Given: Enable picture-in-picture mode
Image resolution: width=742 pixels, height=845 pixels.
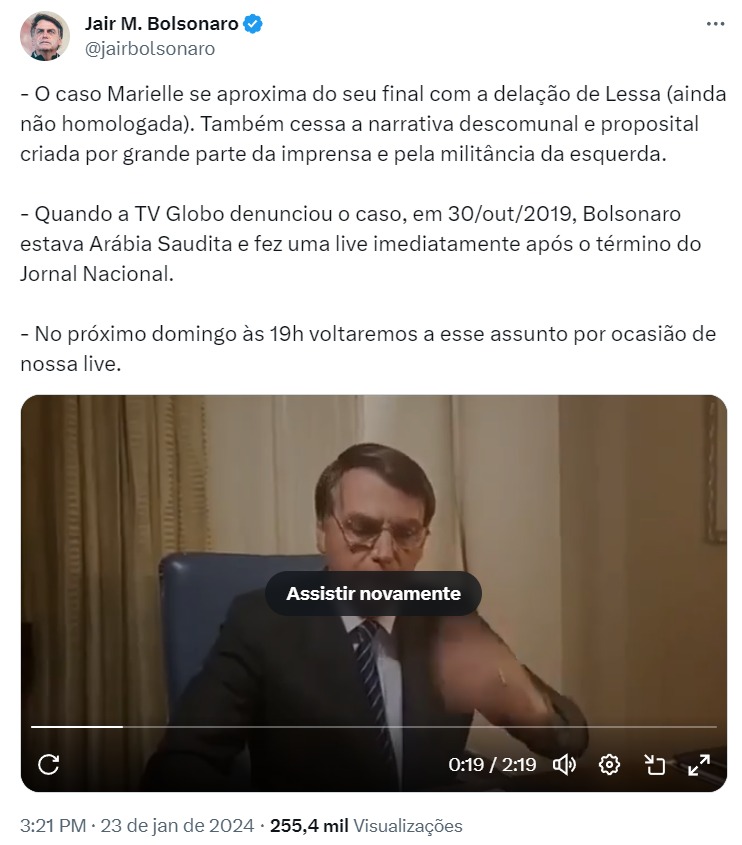Looking at the screenshot, I should pyautogui.click(x=654, y=765).
